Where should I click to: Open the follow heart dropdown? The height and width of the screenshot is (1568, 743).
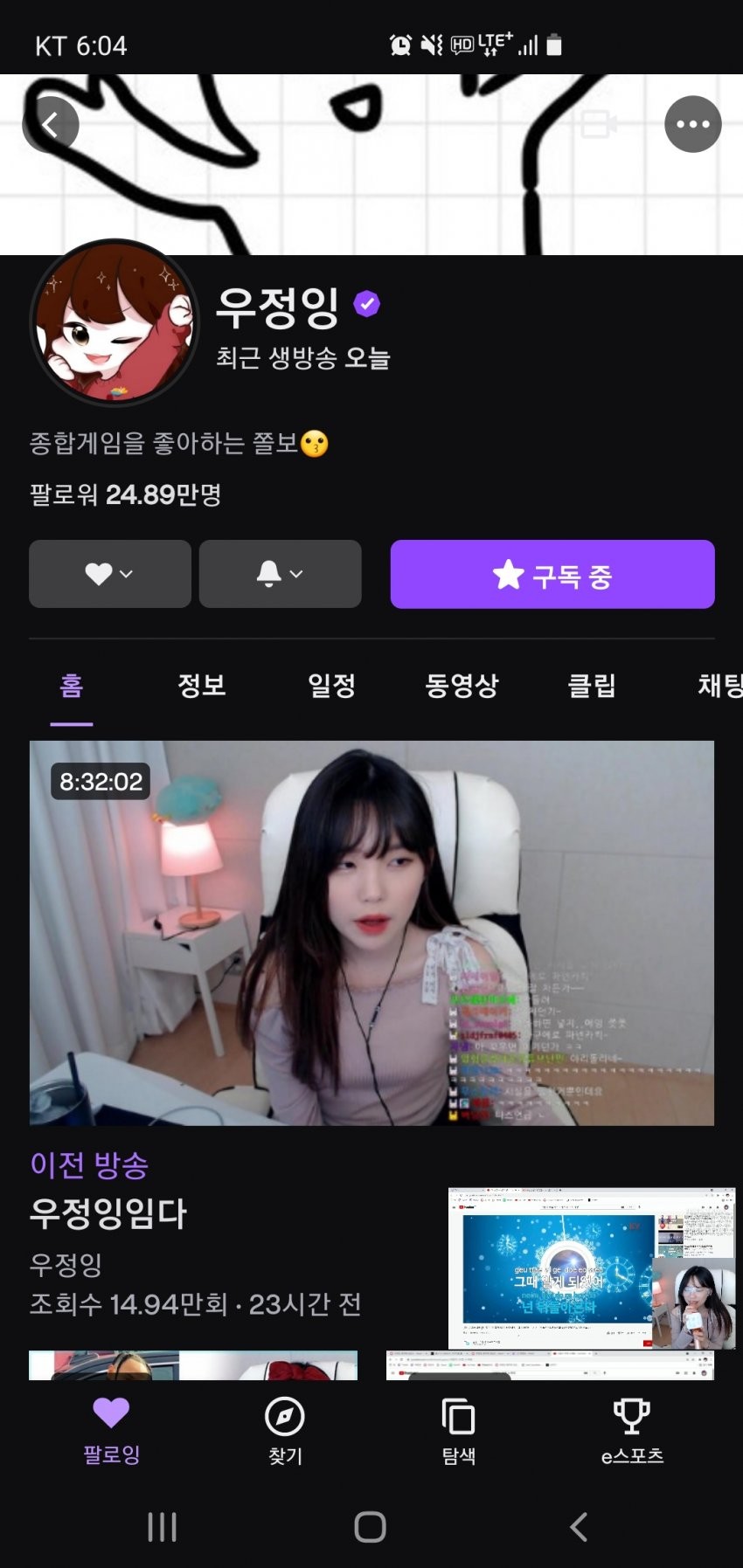tap(109, 574)
